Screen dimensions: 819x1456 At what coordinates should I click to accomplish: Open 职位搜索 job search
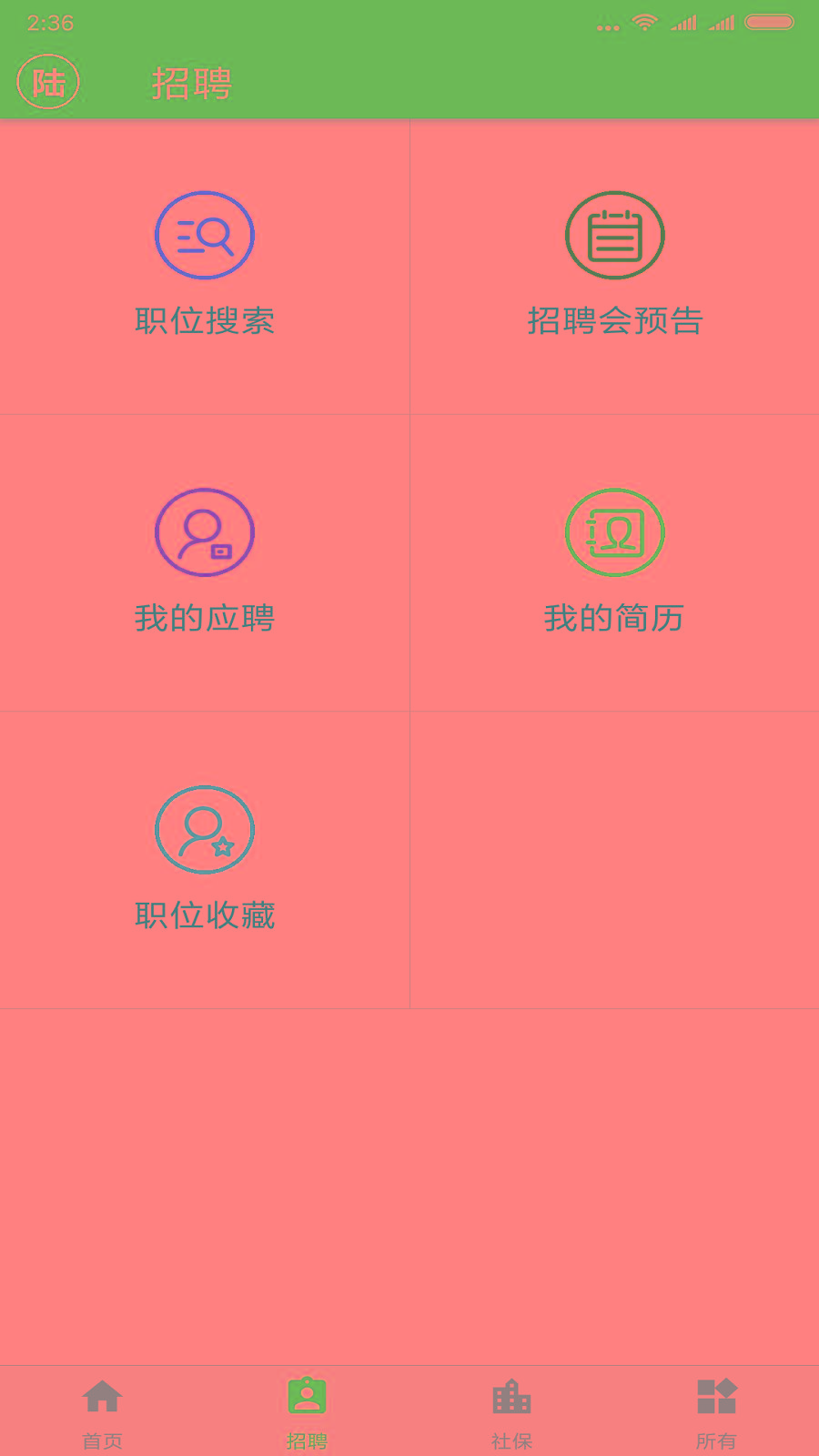(205, 266)
